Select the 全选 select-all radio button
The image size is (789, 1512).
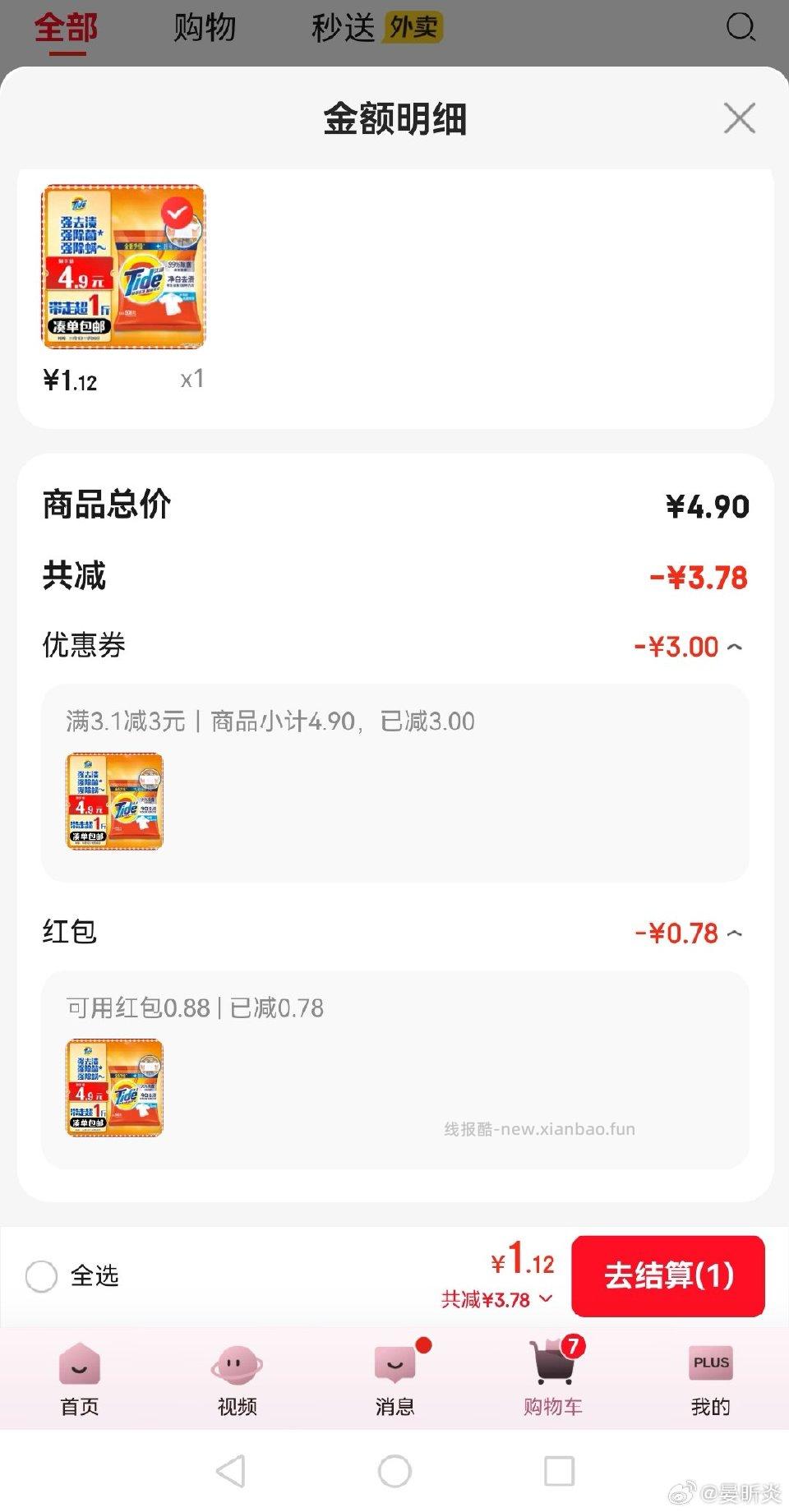pos(41,1277)
